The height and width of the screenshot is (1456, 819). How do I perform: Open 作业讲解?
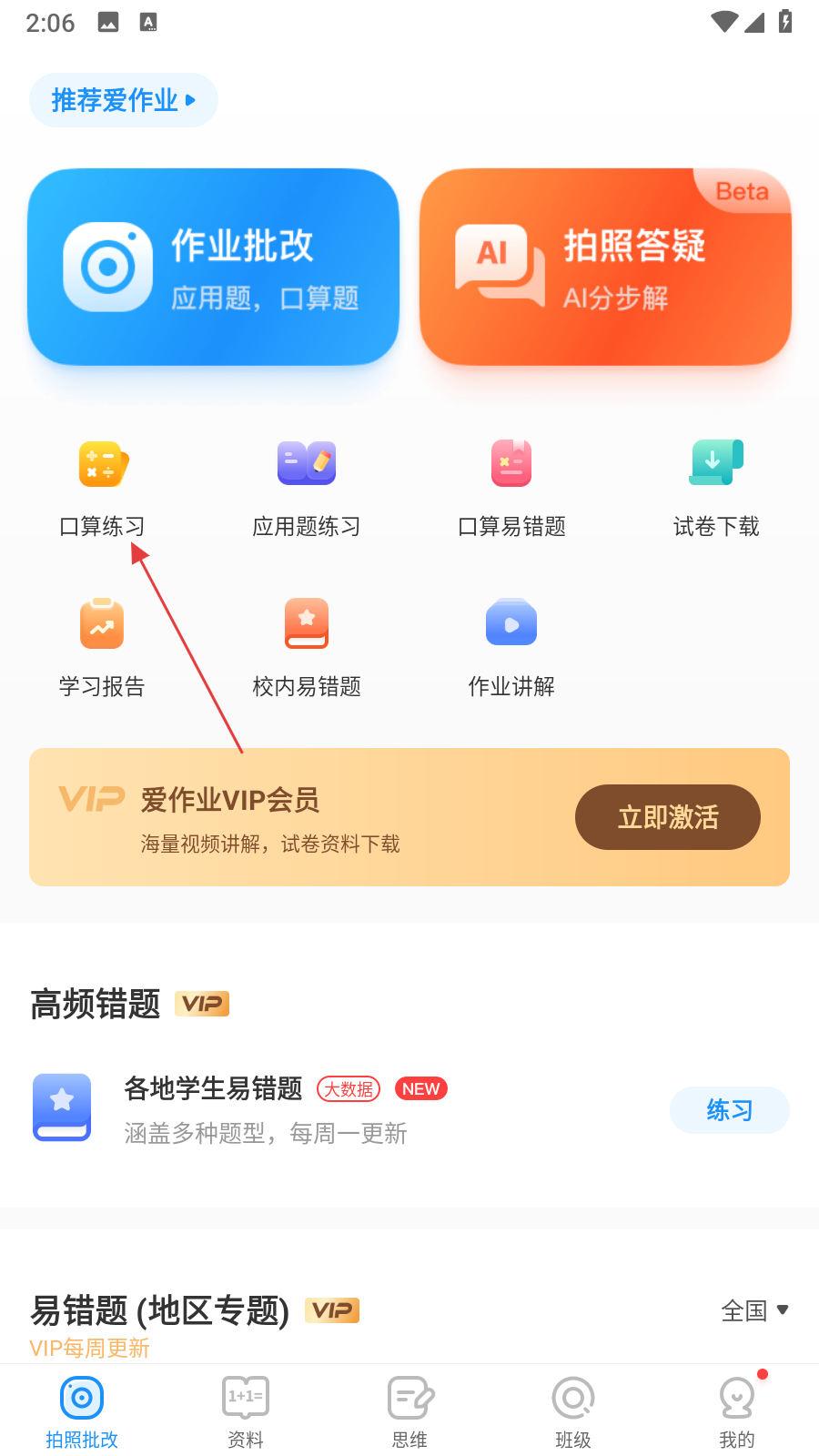coord(511,647)
